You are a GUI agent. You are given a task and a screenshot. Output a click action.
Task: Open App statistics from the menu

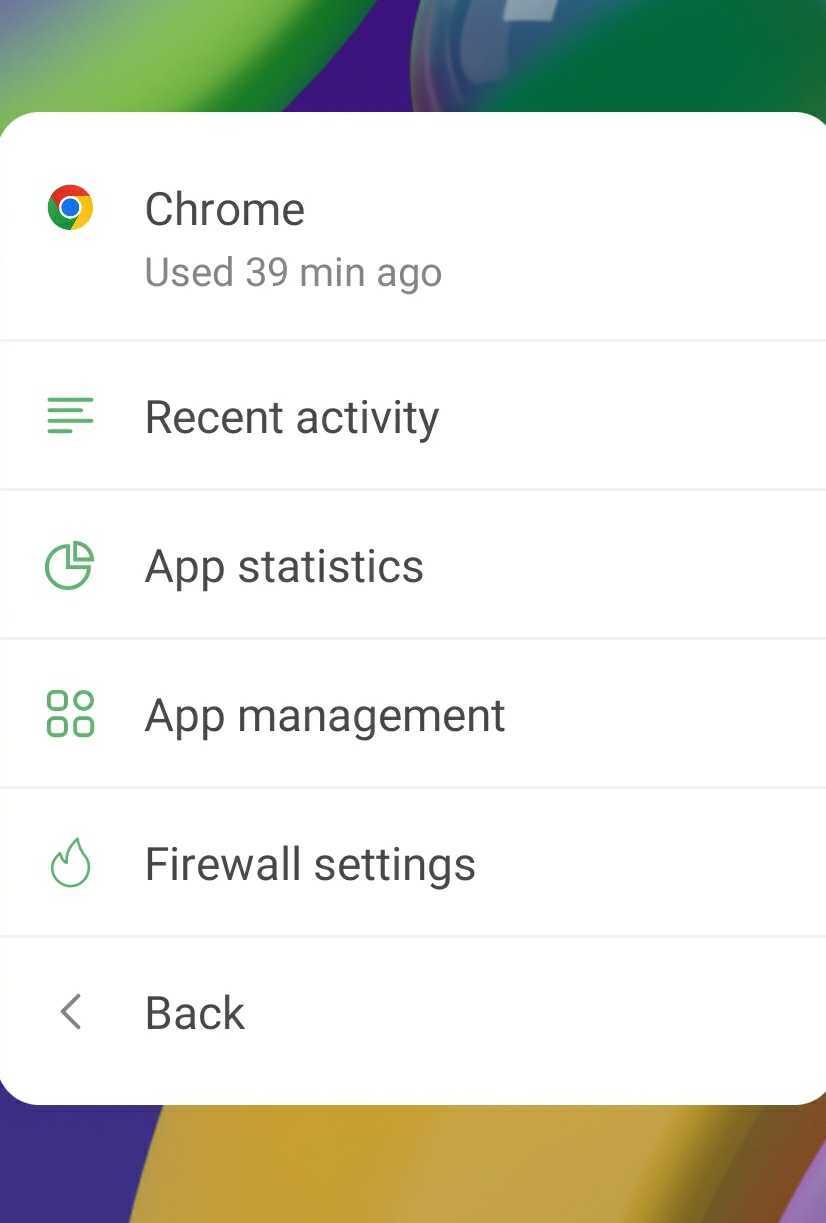pyautogui.click(x=283, y=565)
